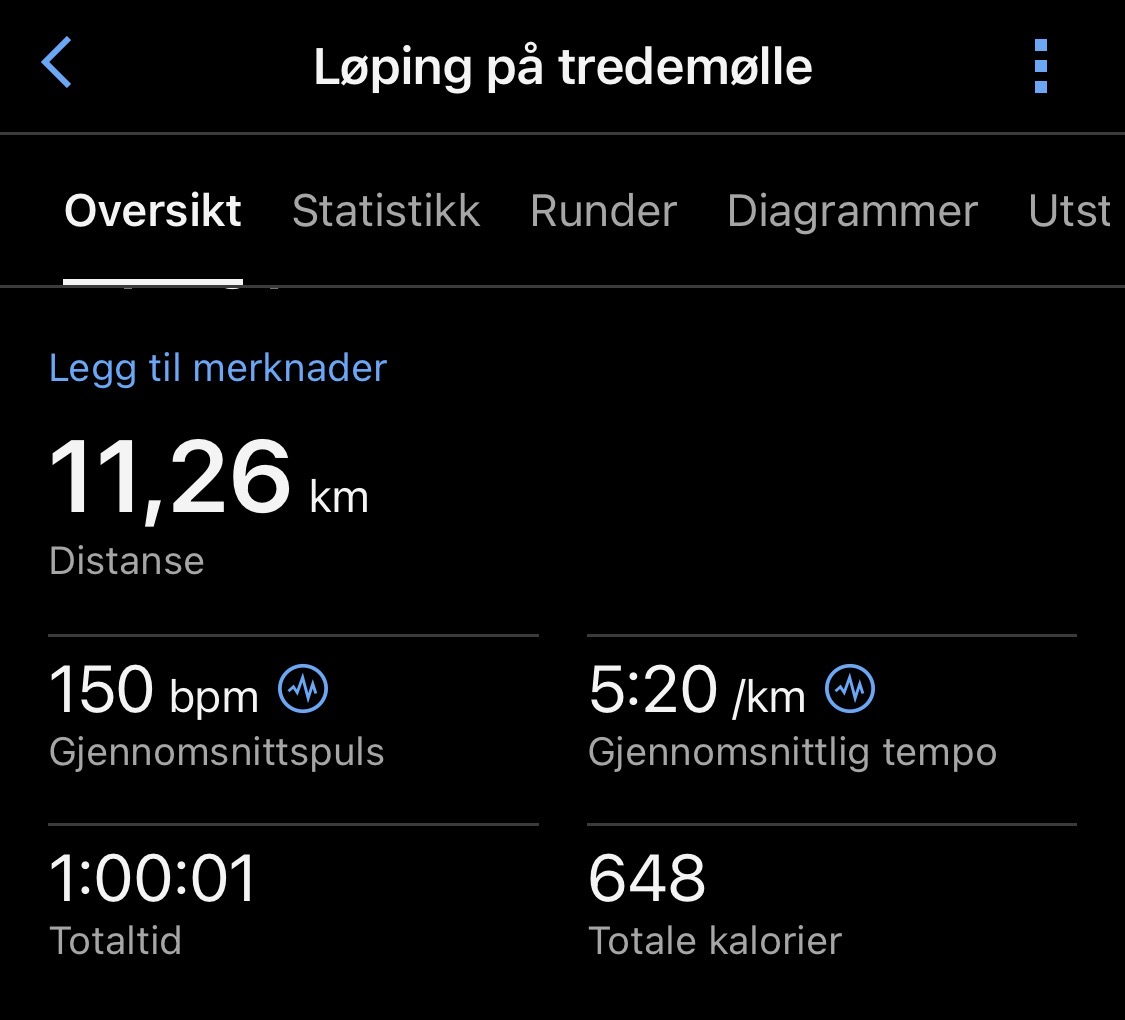Tap the Legg til merknader link

pyautogui.click(x=218, y=368)
